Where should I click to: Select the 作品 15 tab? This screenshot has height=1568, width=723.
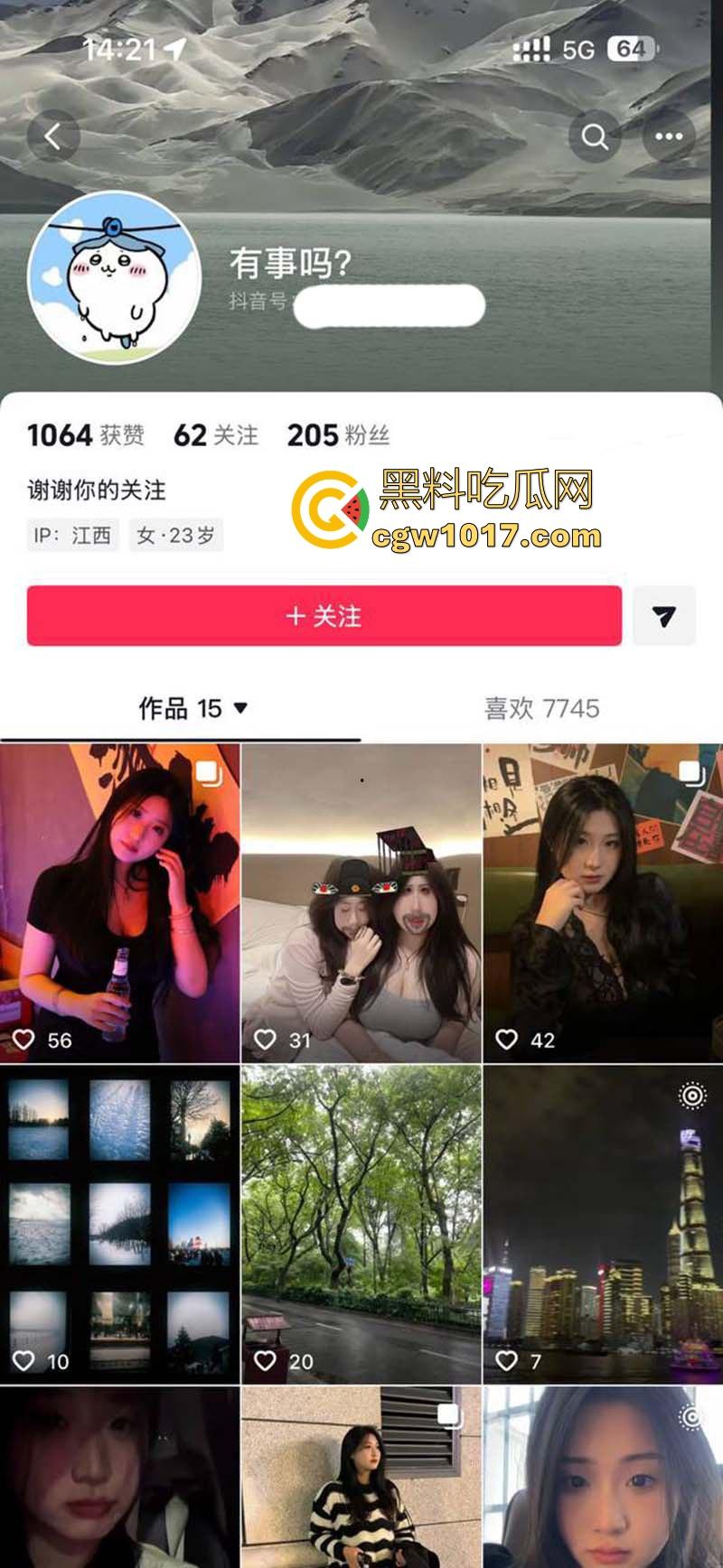pos(181,709)
